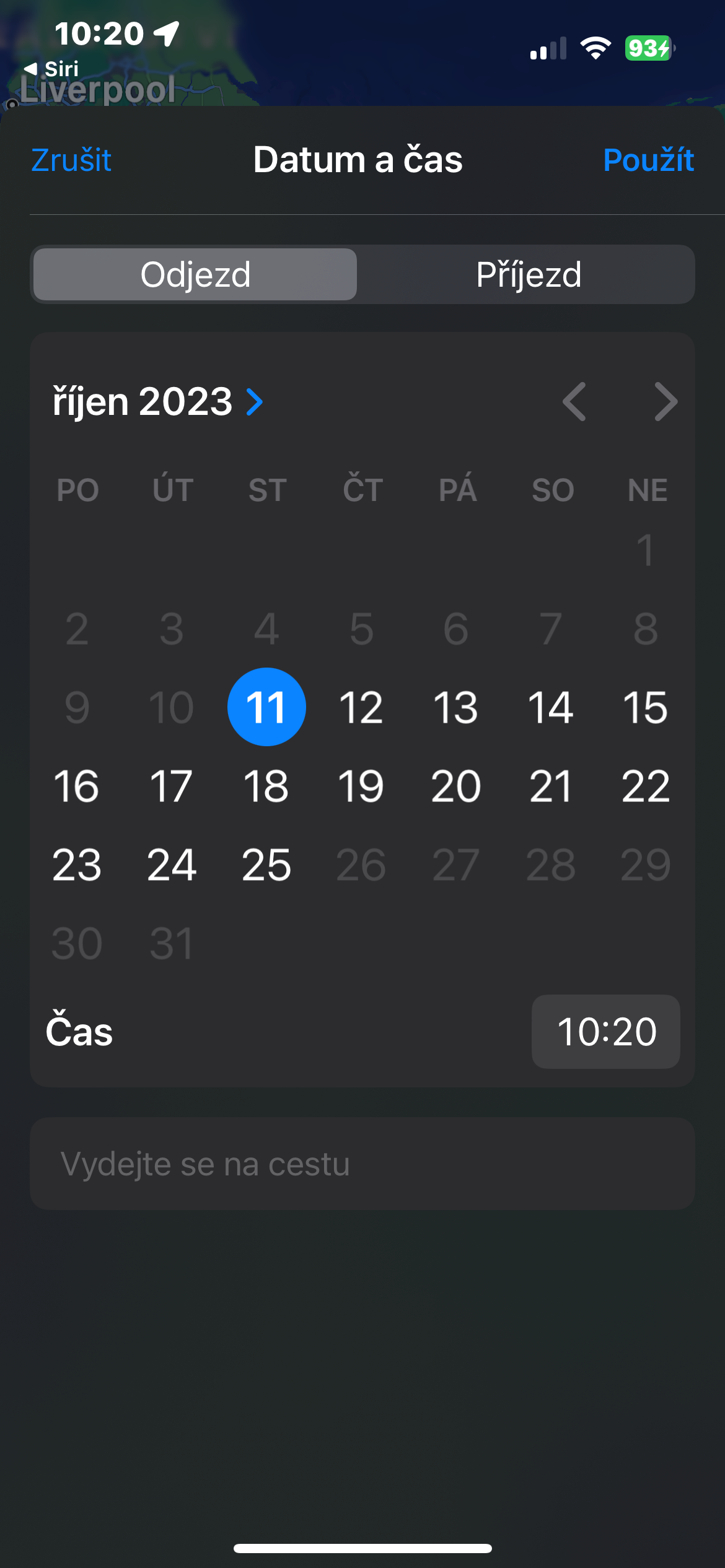The image size is (725, 1568).
Task: Confirm with the Použít button
Action: 648,160
